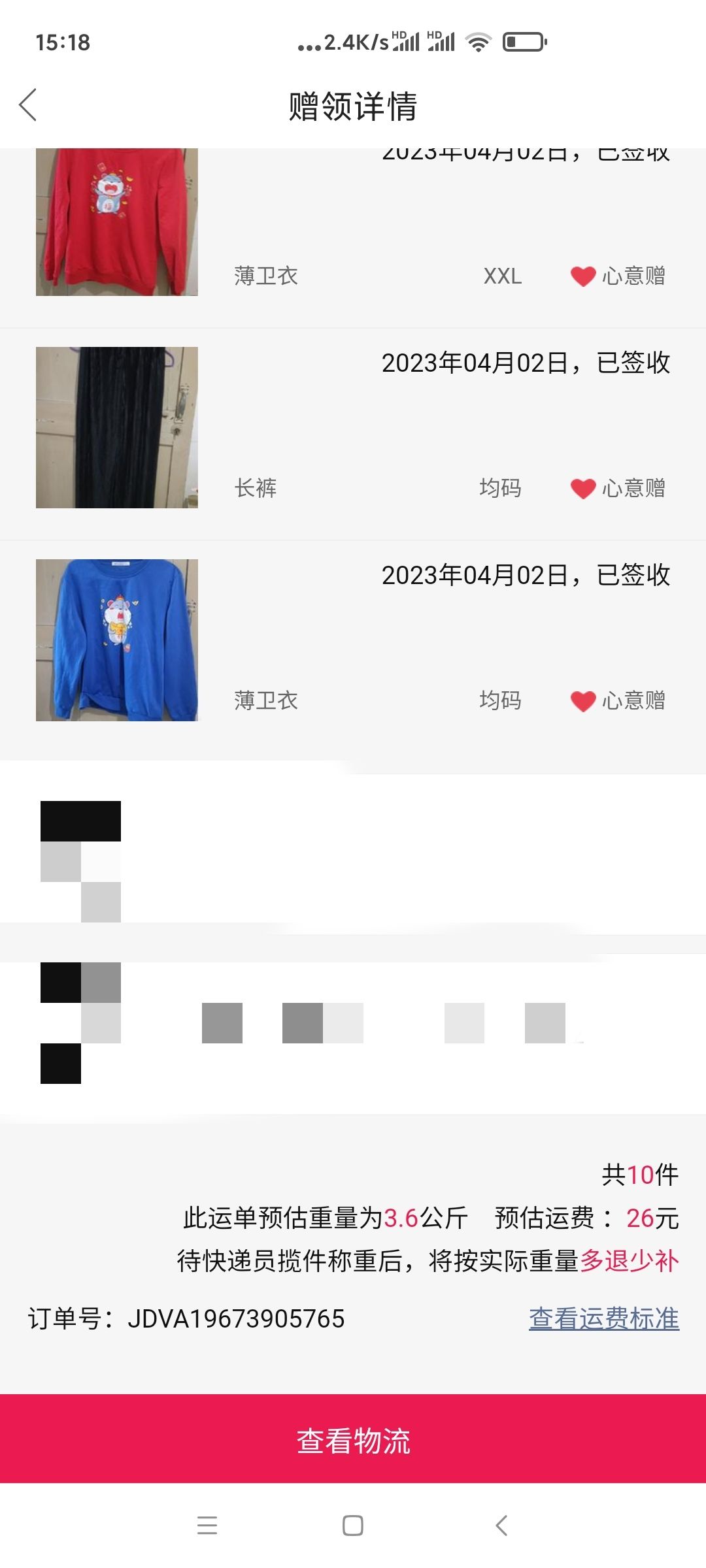Tap the system home button

(x=353, y=1526)
